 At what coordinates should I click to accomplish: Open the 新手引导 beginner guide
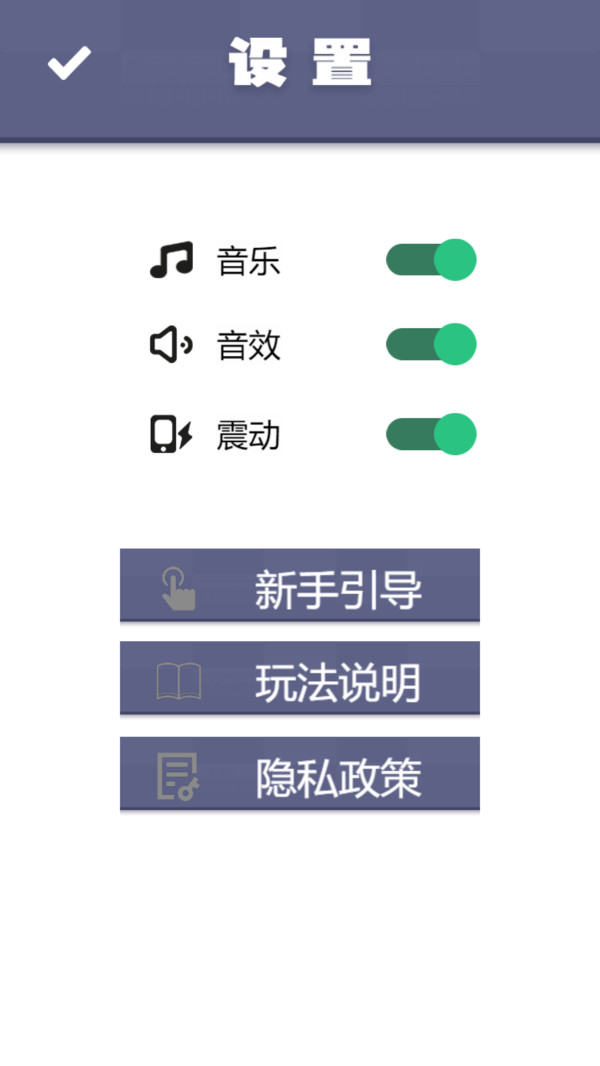click(x=300, y=586)
